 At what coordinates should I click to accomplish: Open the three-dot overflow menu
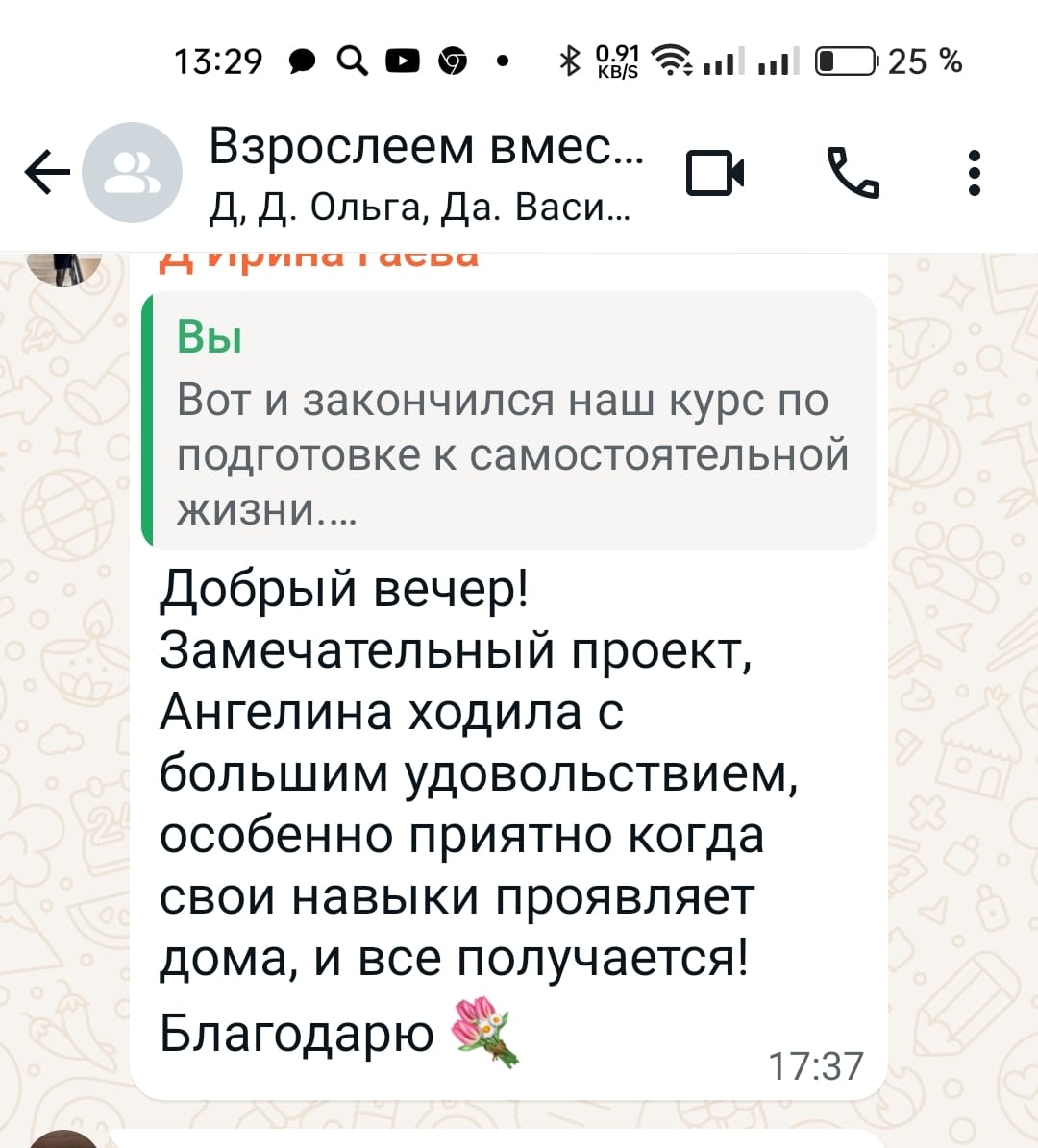pyautogui.click(x=974, y=174)
